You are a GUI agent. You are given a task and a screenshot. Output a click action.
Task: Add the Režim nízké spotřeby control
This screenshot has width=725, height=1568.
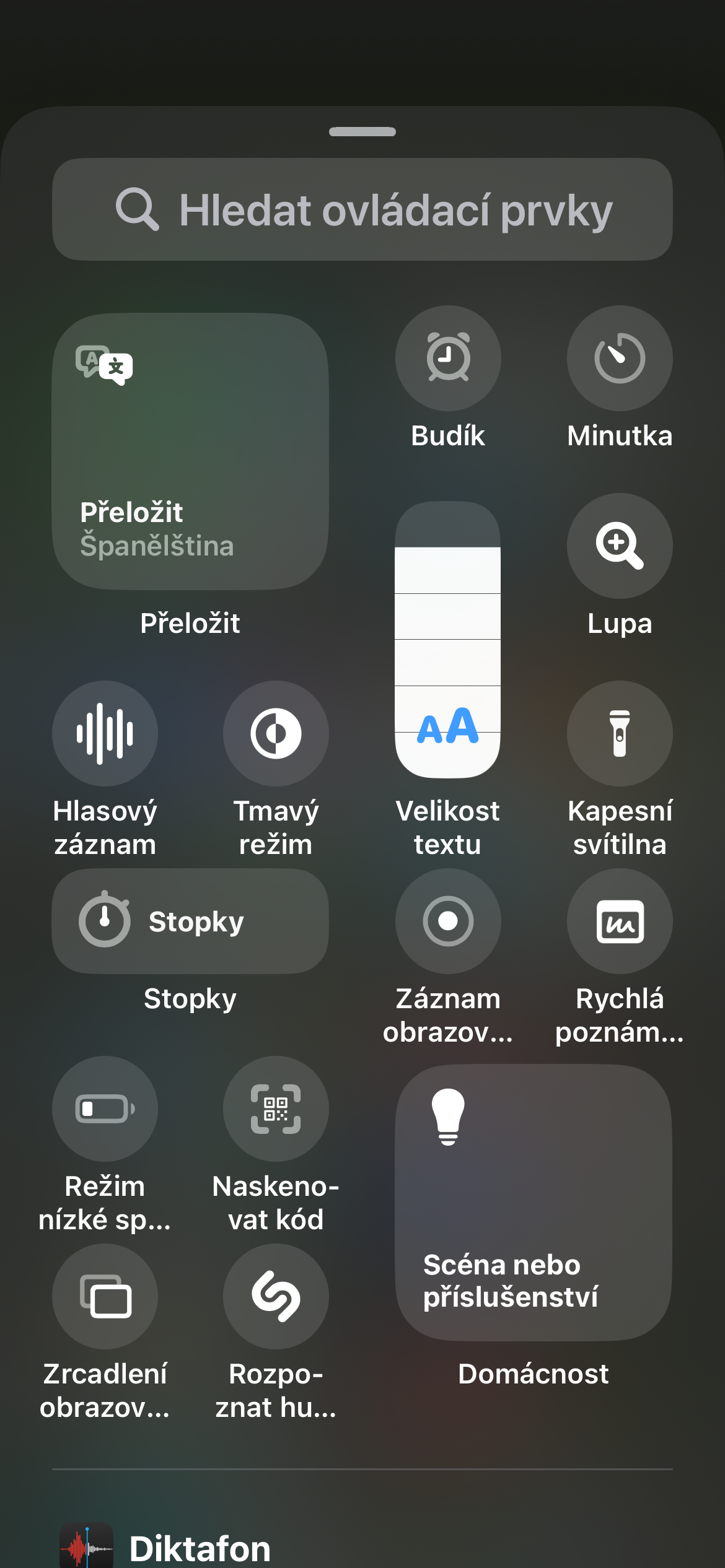pyautogui.click(x=105, y=1108)
